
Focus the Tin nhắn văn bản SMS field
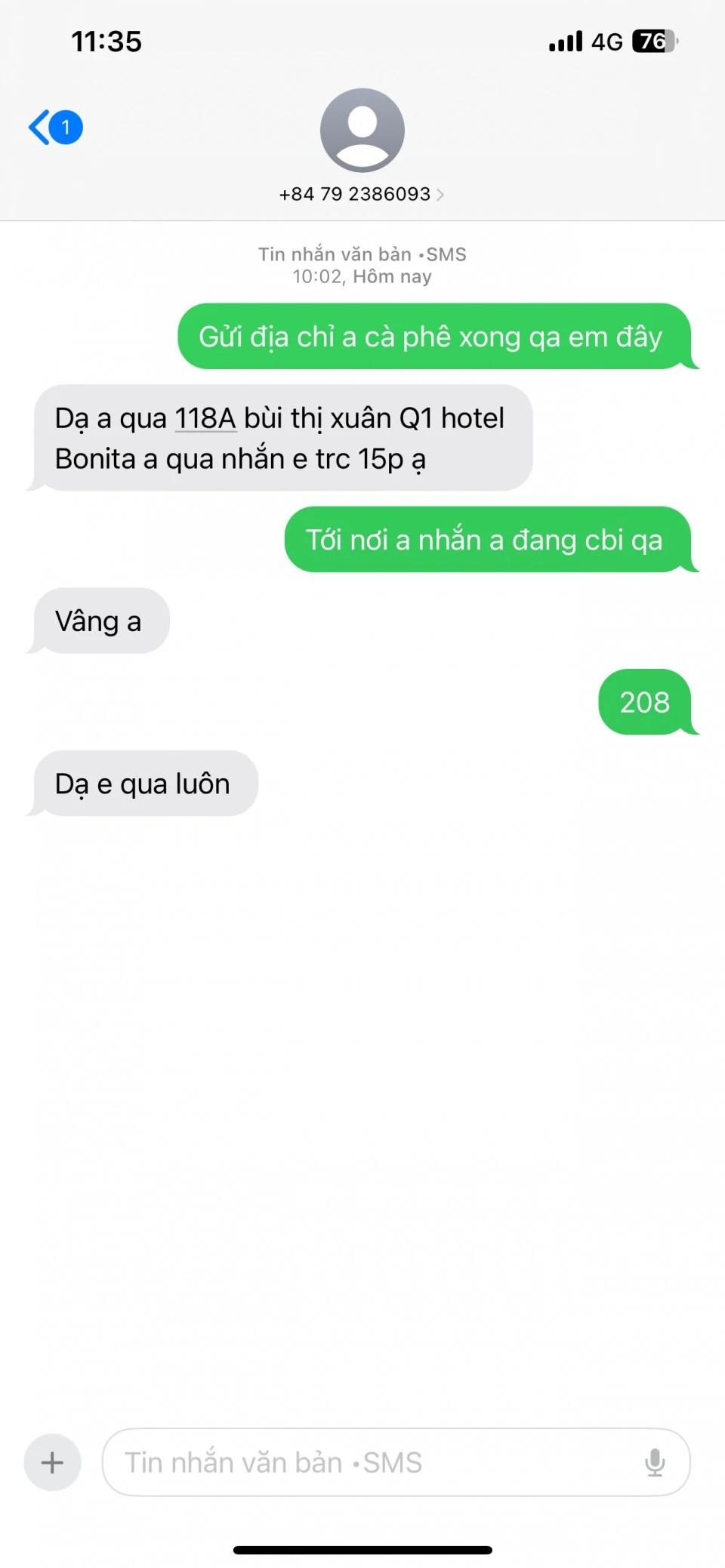[x=370, y=1462]
